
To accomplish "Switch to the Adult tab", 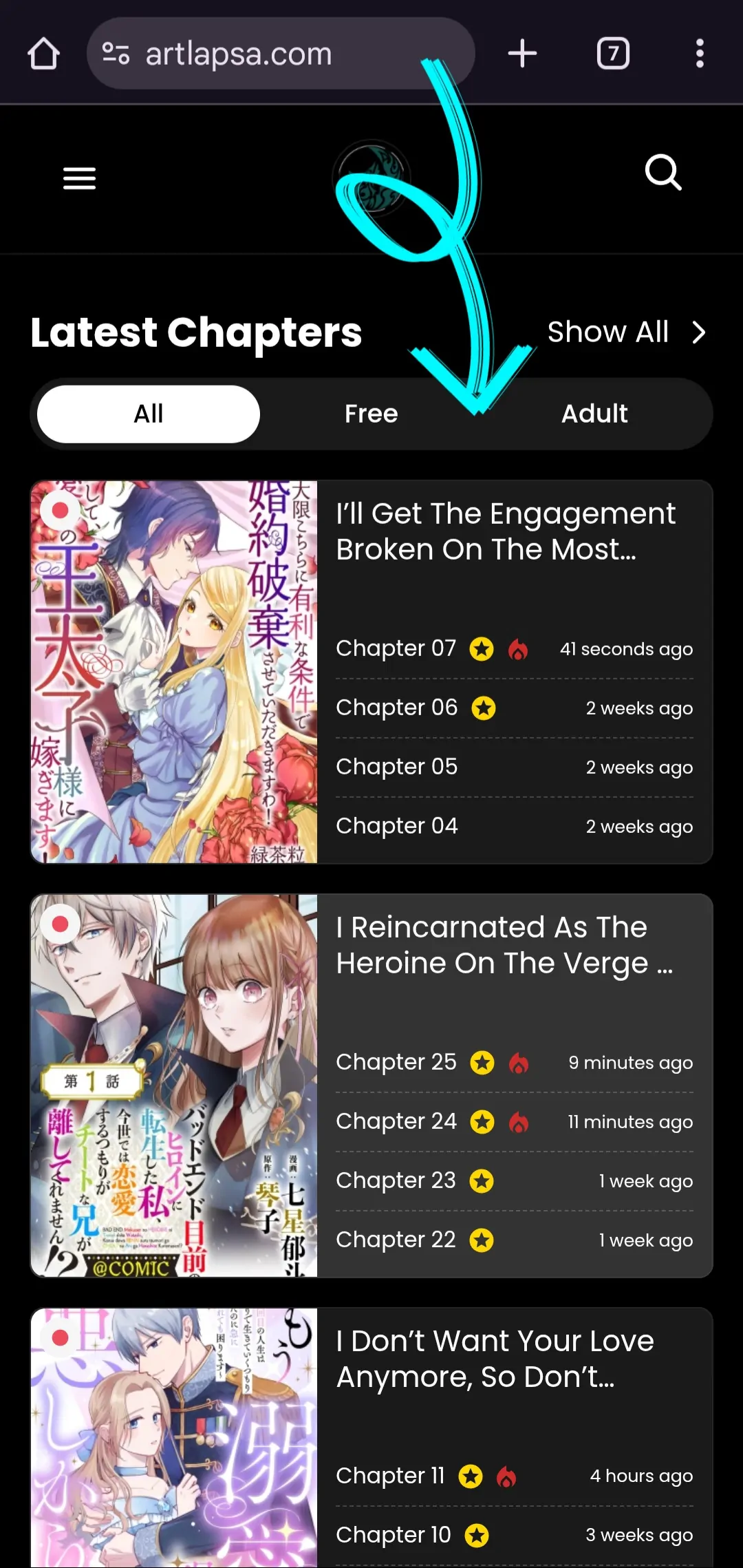I will coord(594,414).
